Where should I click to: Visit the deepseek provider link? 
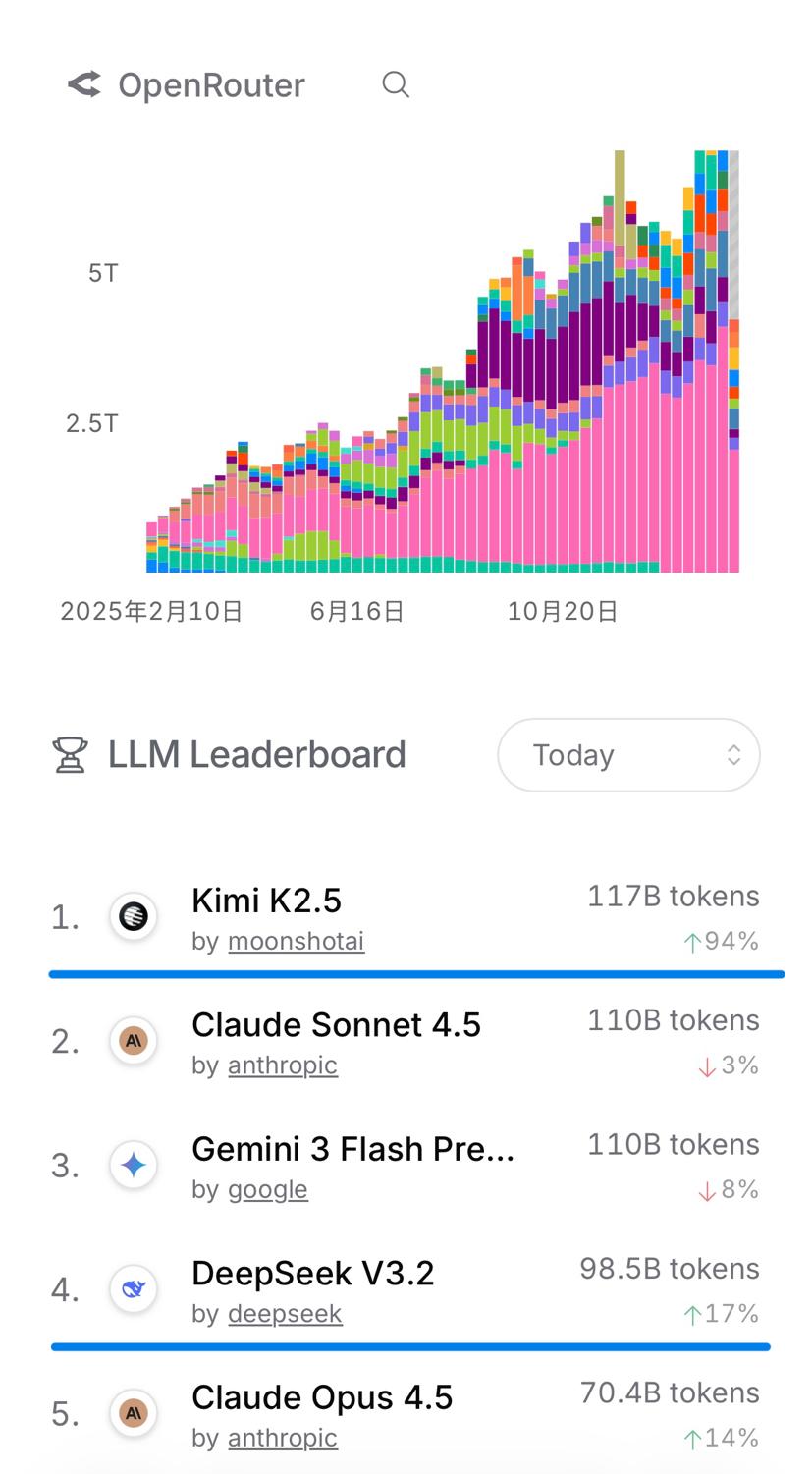pos(285,1314)
